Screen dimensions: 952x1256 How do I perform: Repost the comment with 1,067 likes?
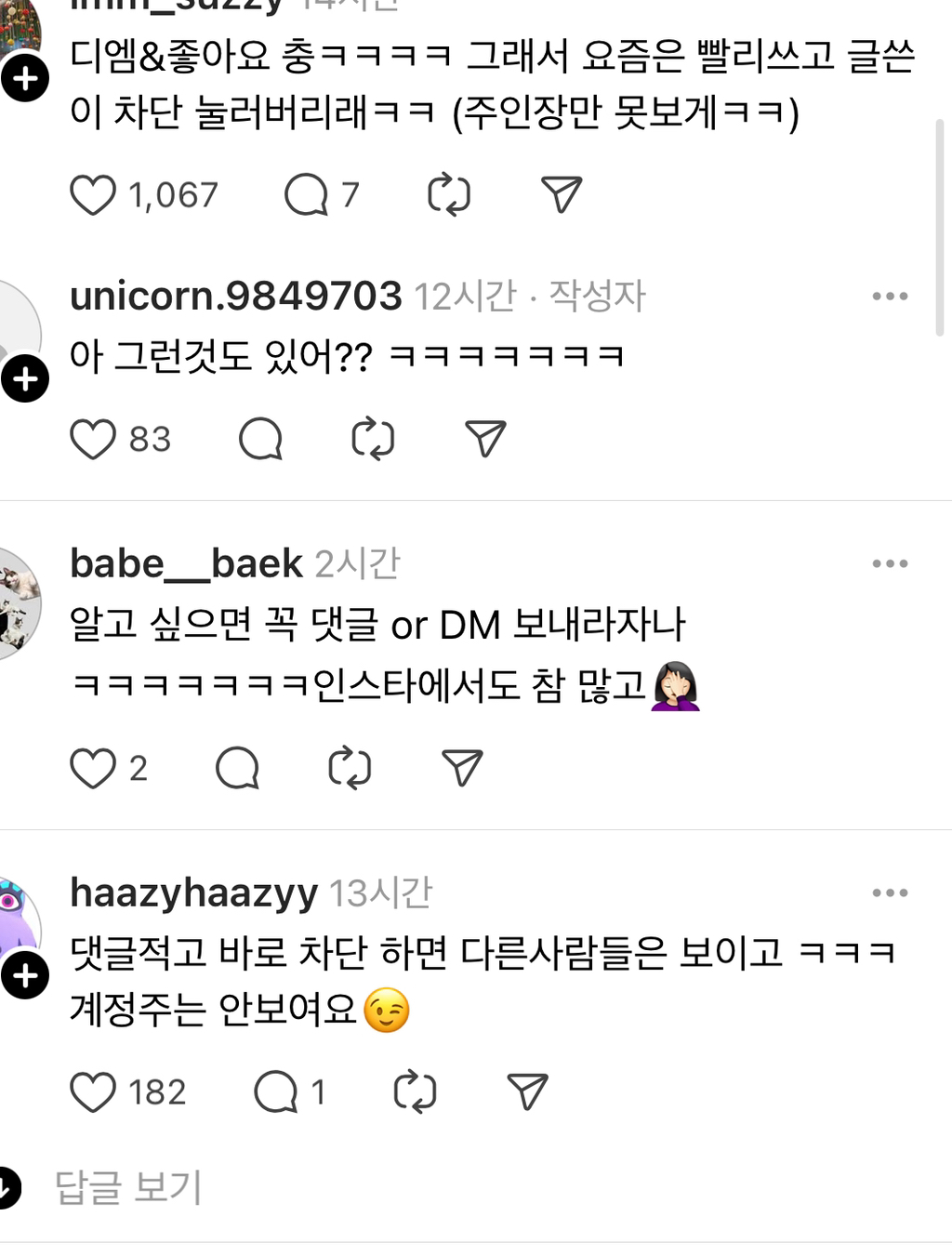(x=449, y=195)
